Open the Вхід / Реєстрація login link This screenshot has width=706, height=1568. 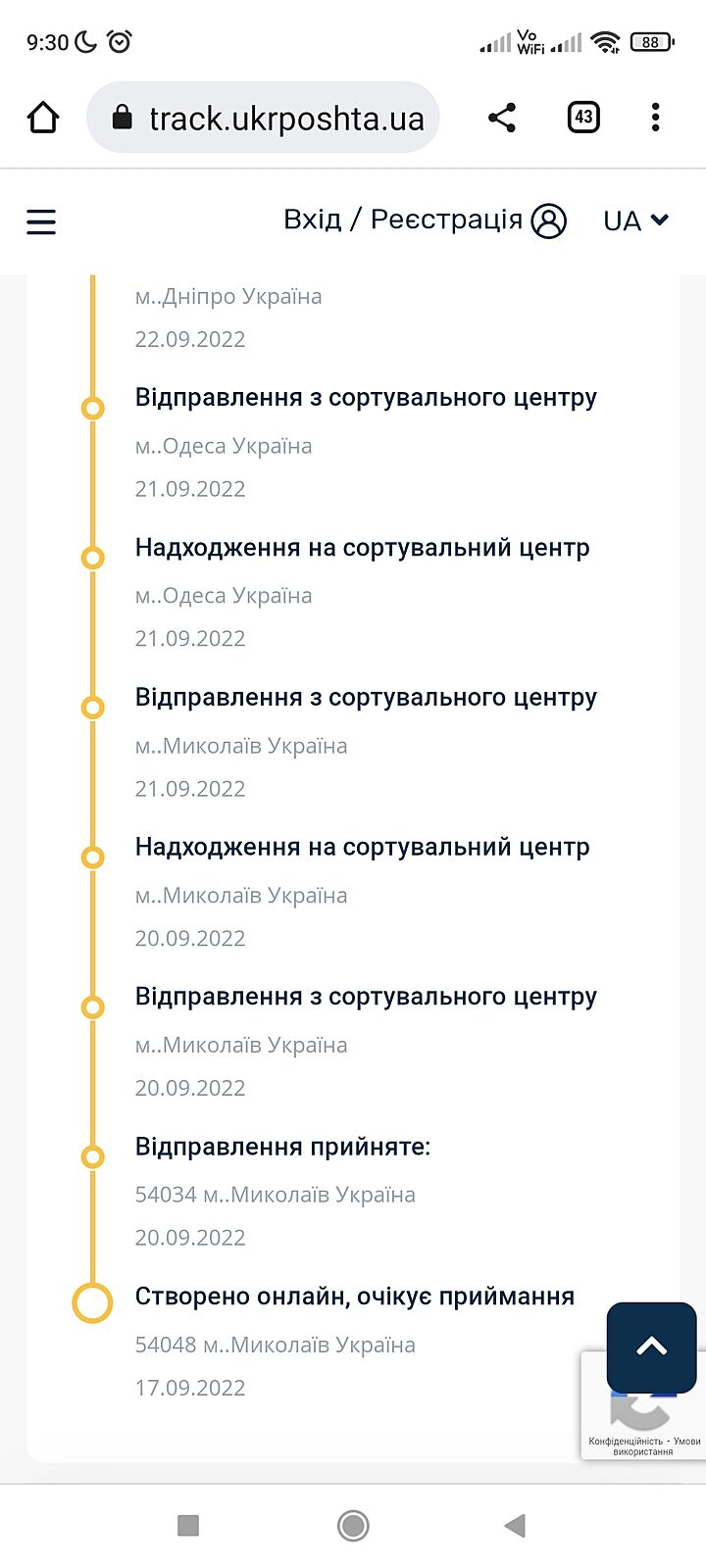click(x=424, y=220)
